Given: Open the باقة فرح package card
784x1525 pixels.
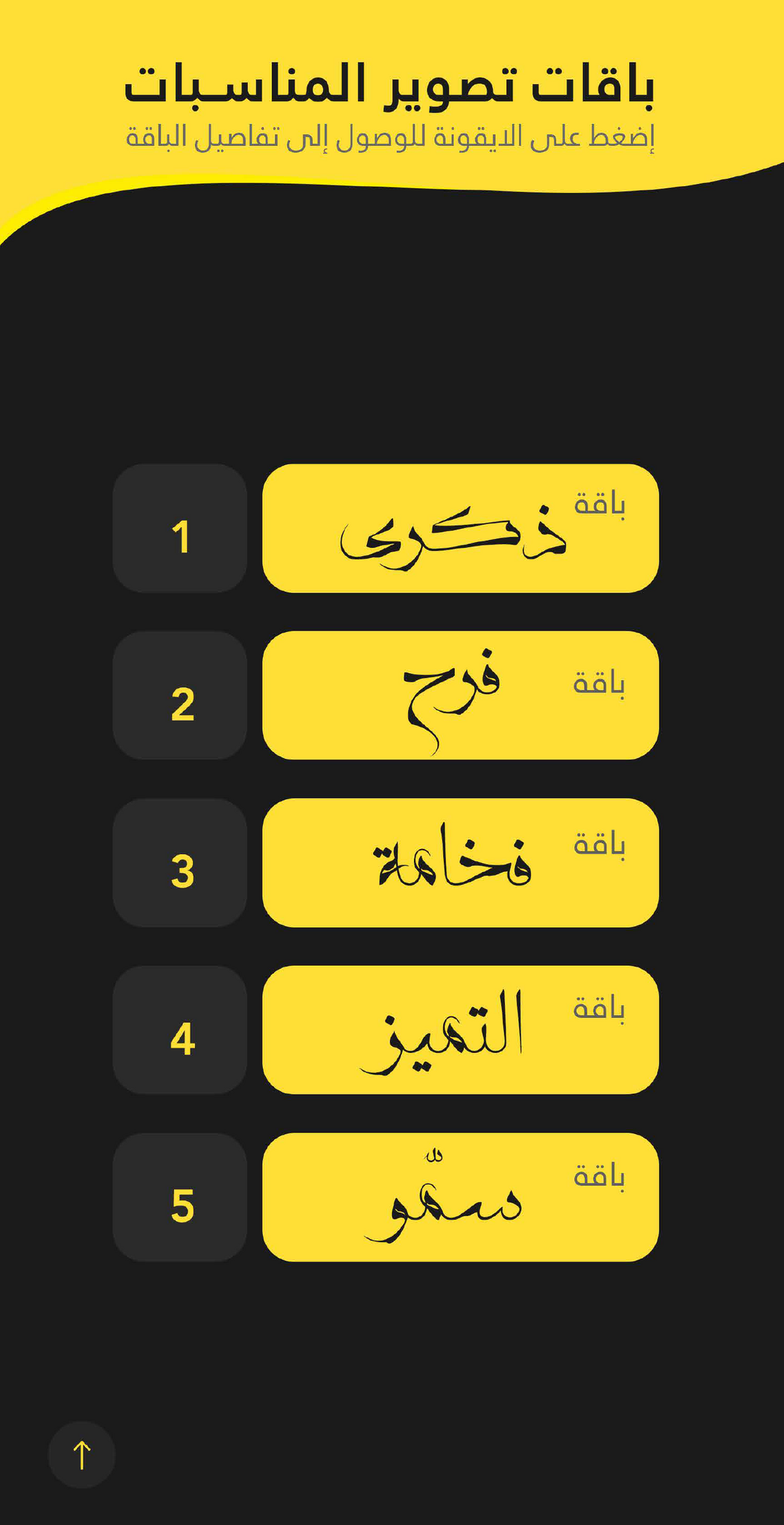Looking at the screenshot, I should click(x=460, y=695).
